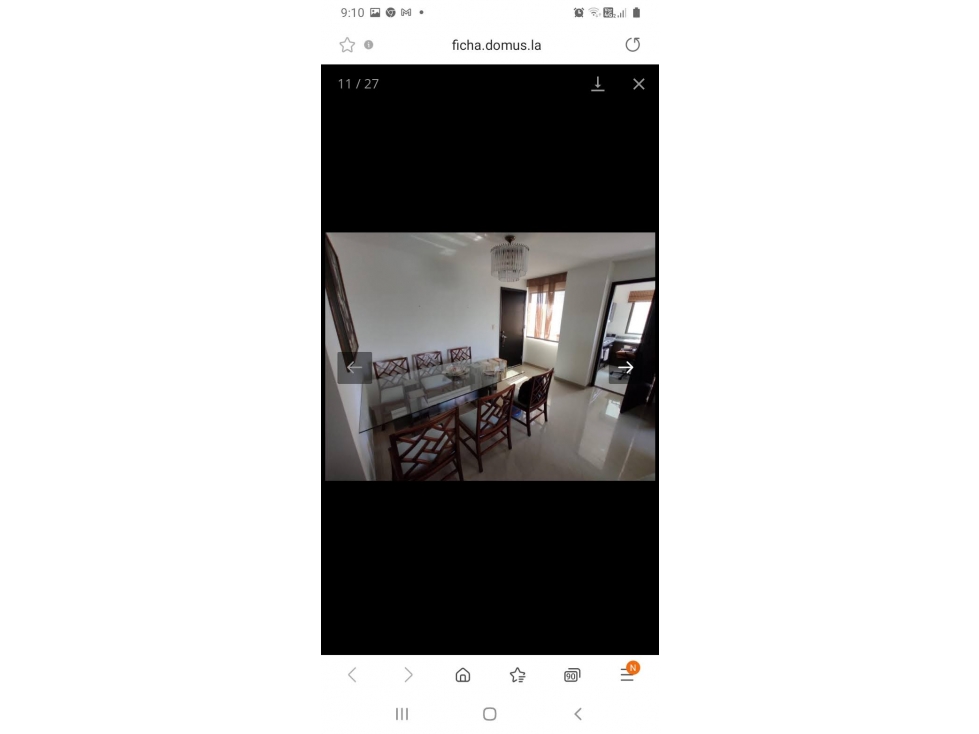Download the current gallery photo
This screenshot has width=979, height=734.
click(598, 84)
